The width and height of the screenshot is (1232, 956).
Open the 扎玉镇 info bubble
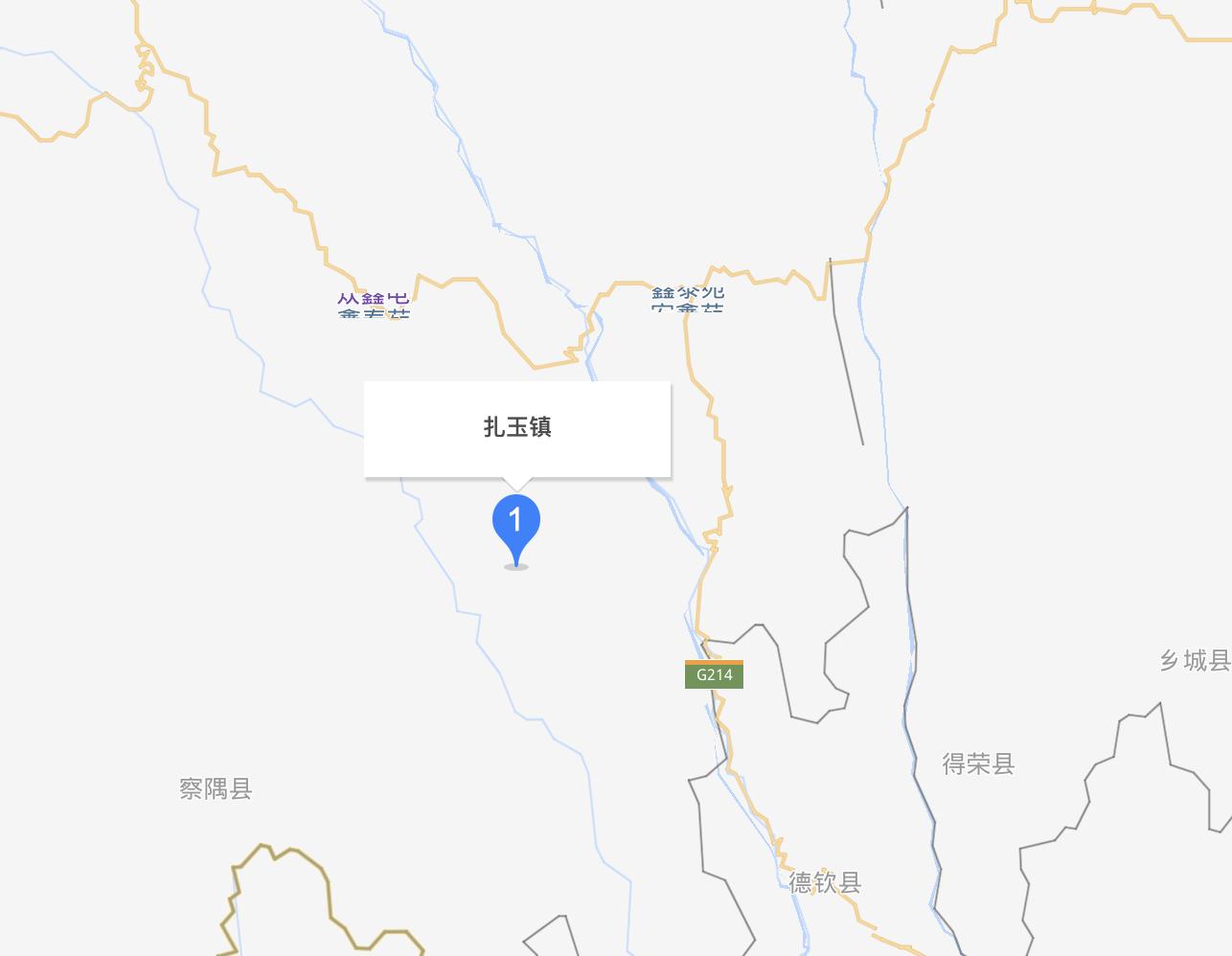pos(517,428)
